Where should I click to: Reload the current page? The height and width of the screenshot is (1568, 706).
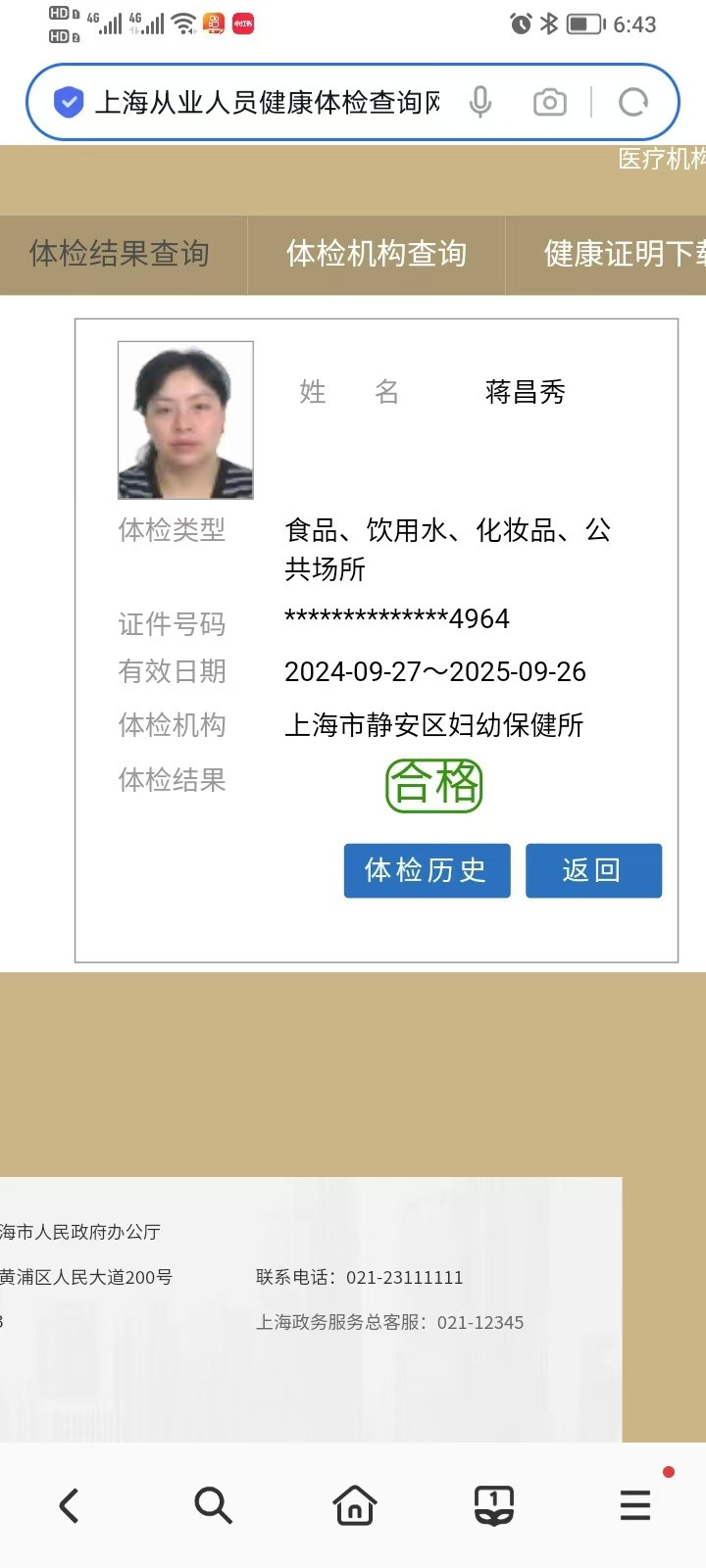tap(633, 102)
